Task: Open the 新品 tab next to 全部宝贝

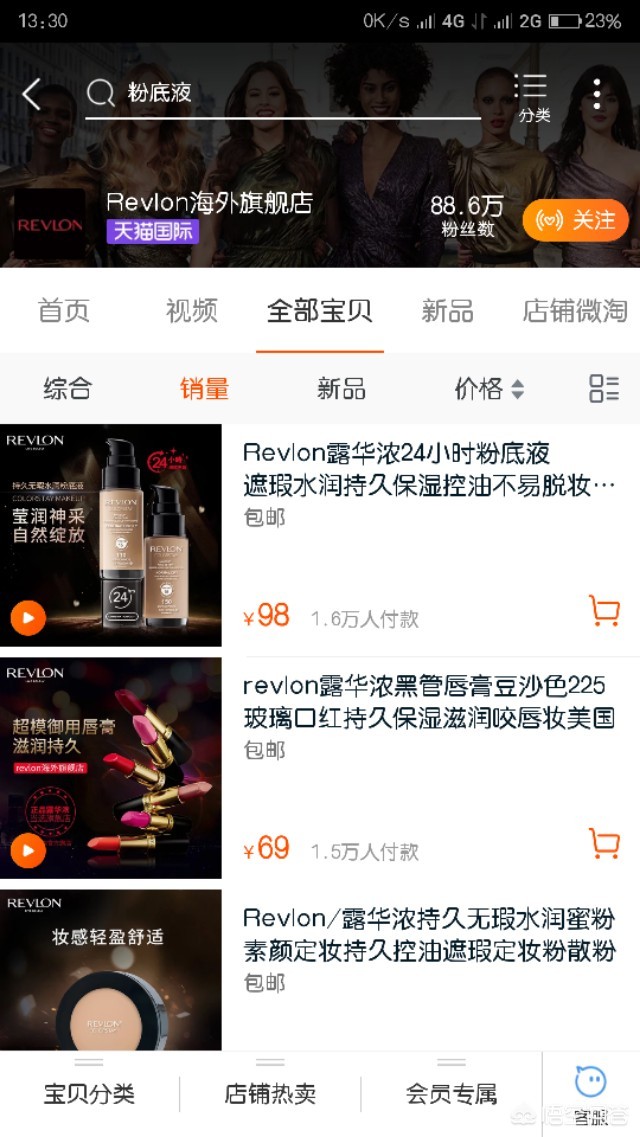Action: [447, 311]
